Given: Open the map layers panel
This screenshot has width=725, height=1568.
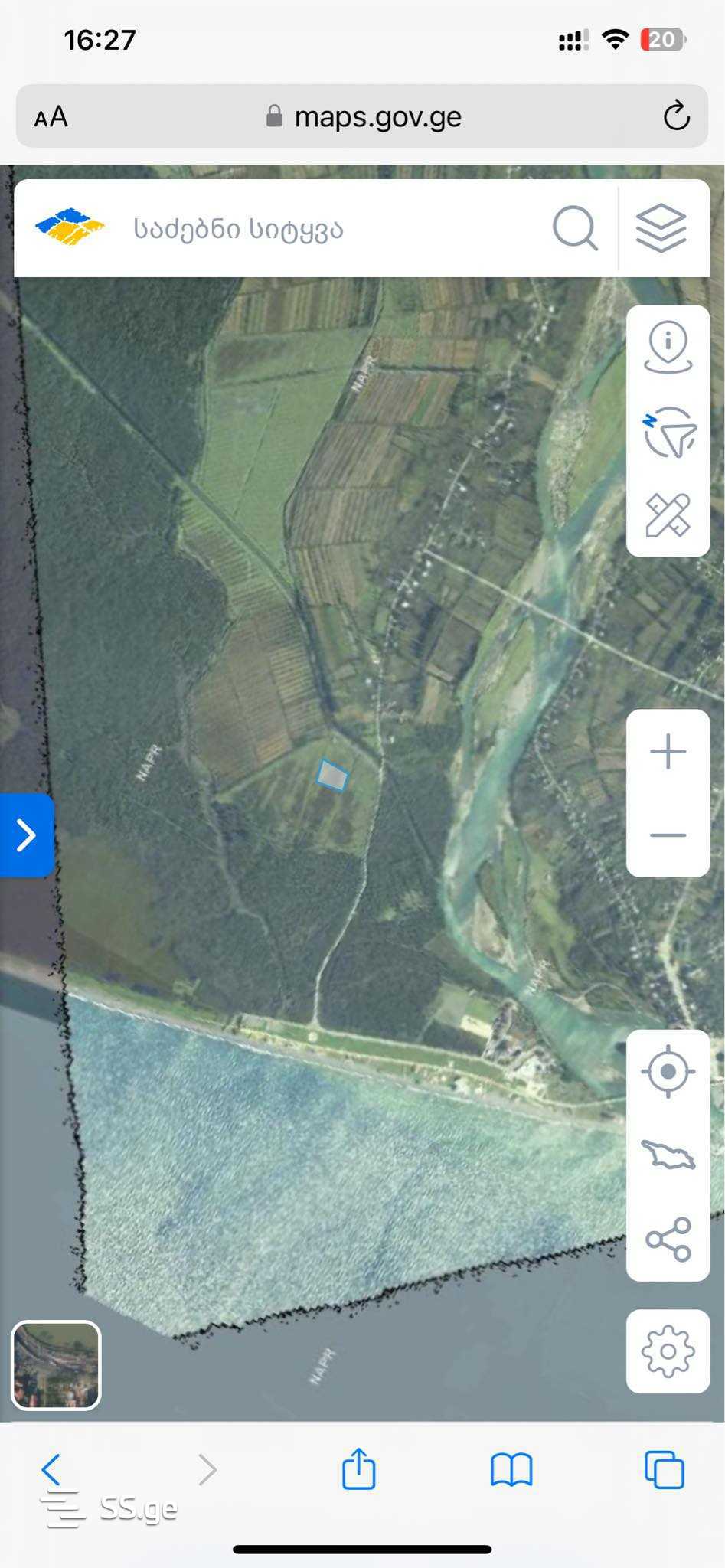Looking at the screenshot, I should coord(661,228).
